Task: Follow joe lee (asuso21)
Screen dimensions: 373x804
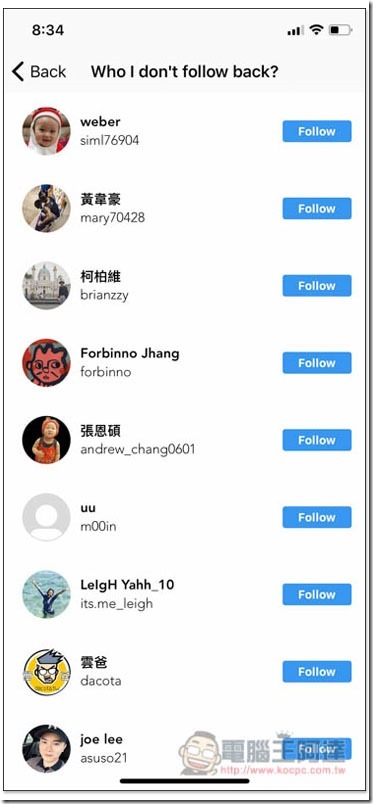Action: (x=317, y=749)
